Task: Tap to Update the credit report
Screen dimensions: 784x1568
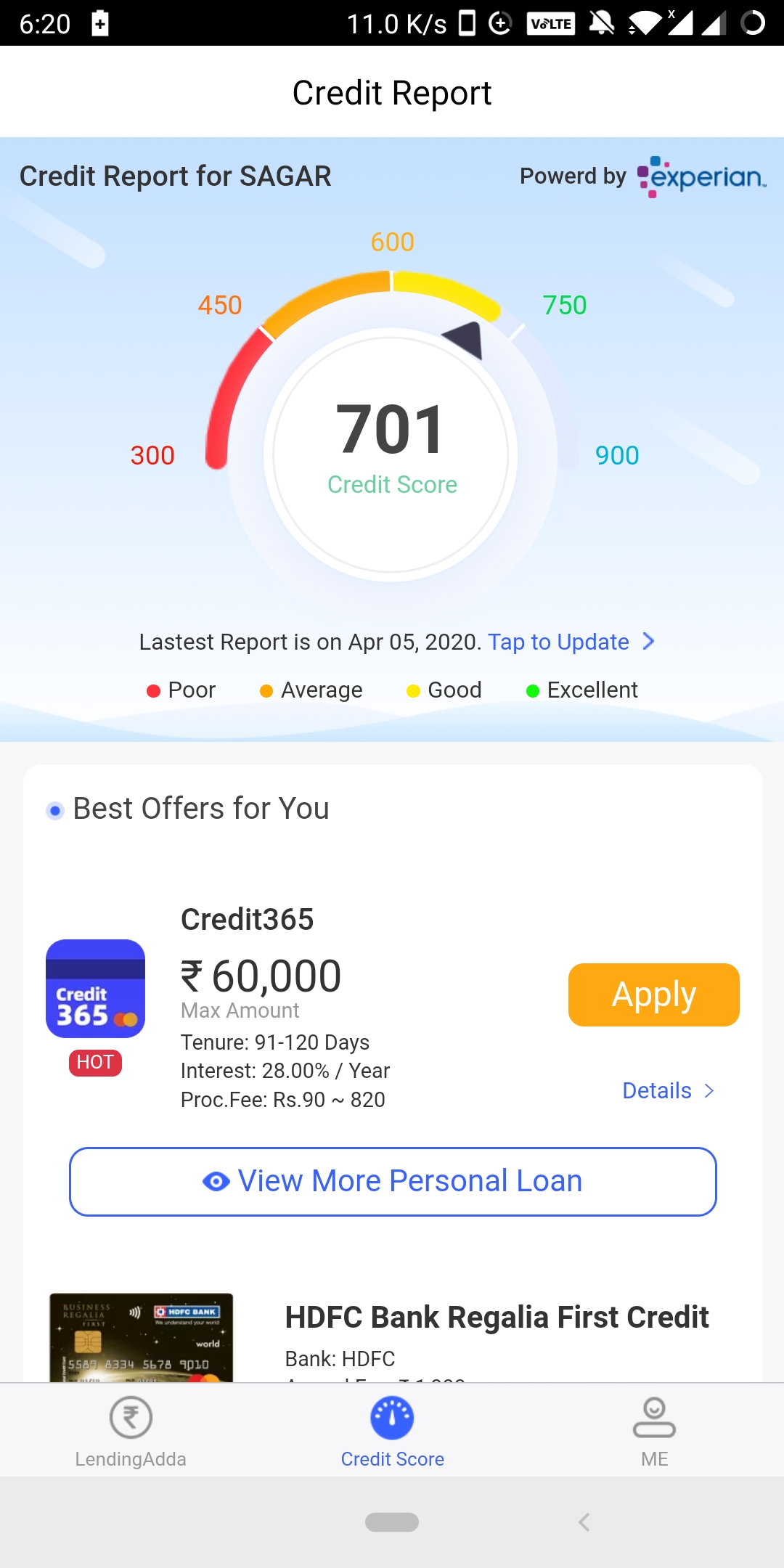Action: [x=571, y=642]
